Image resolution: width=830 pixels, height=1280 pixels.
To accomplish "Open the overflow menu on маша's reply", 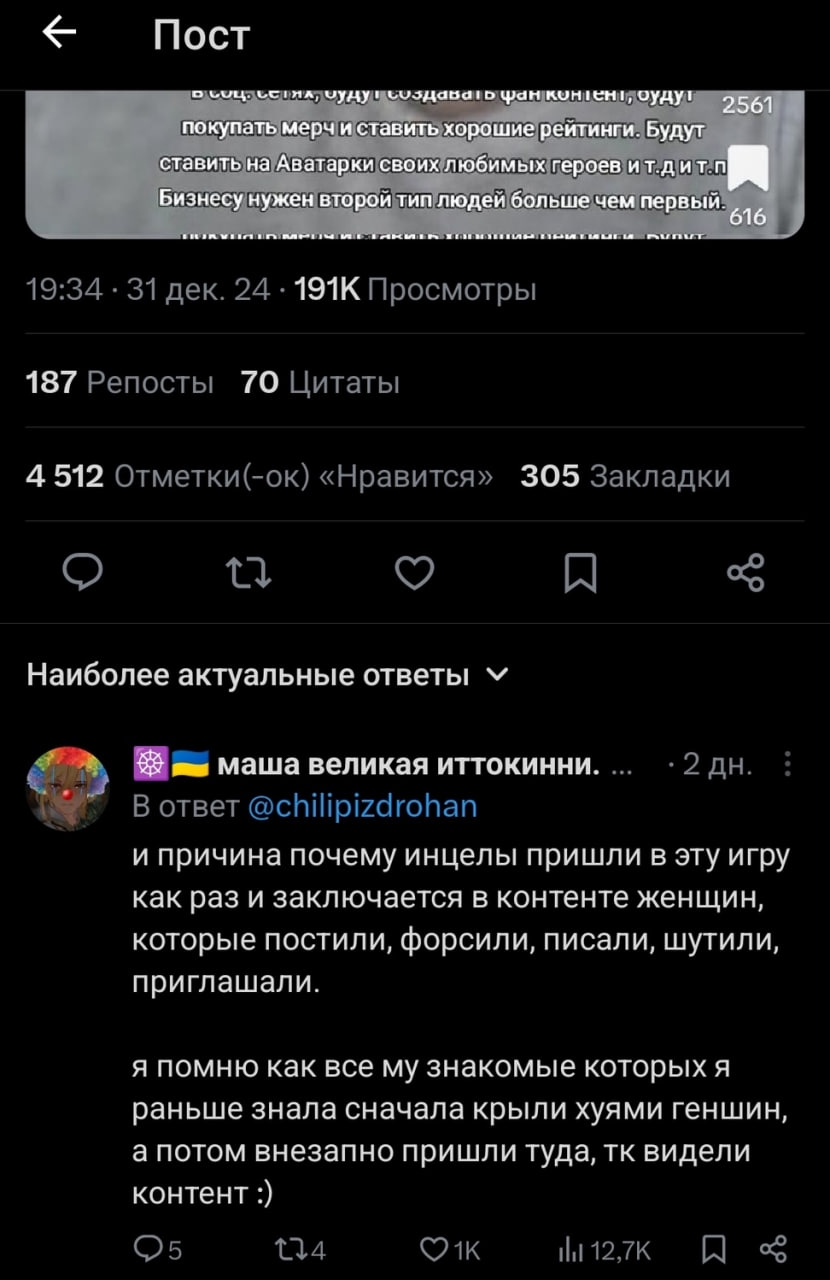I will tap(789, 765).
